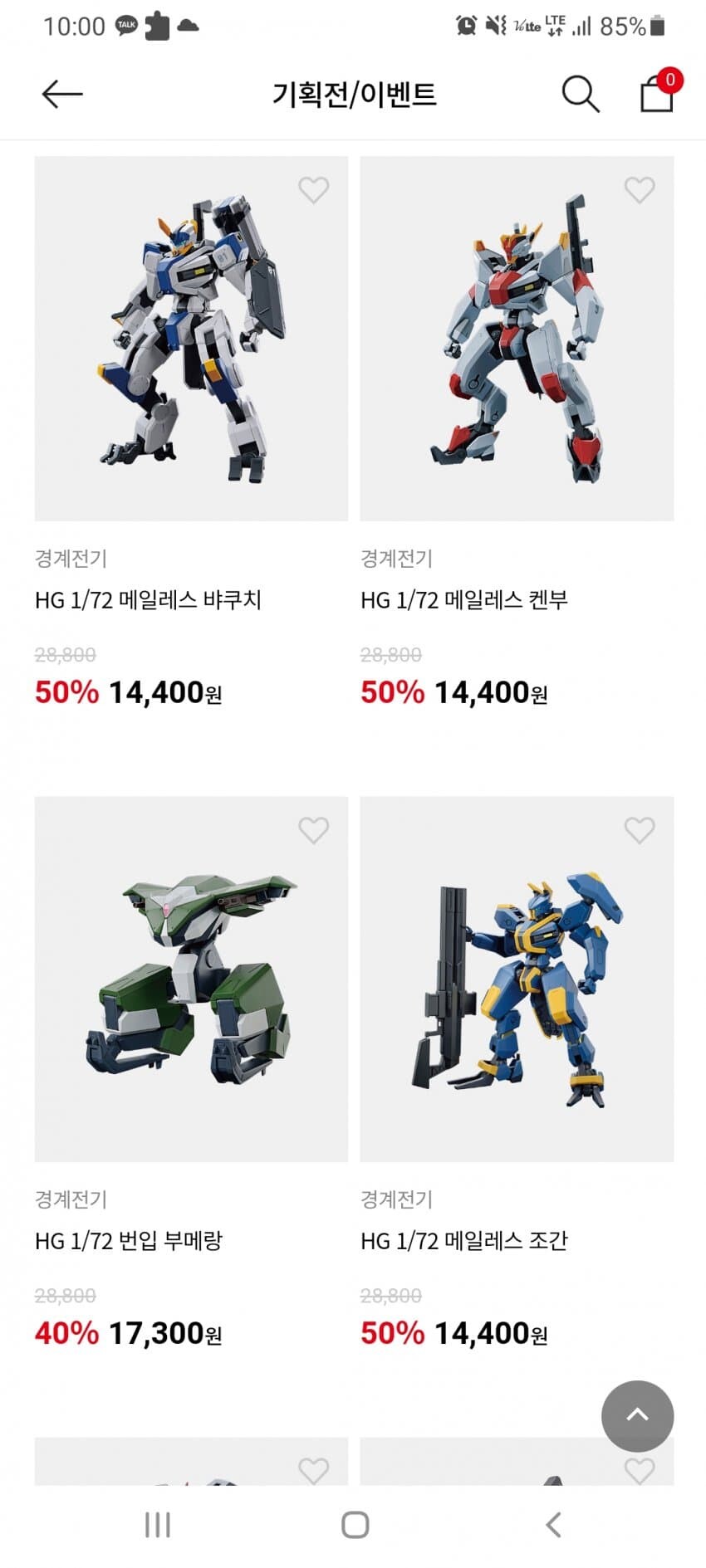Image resolution: width=706 pixels, height=1568 pixels.
Task: View the HG 1/72 메일레스 켄부 product
Action: (517, 339)
